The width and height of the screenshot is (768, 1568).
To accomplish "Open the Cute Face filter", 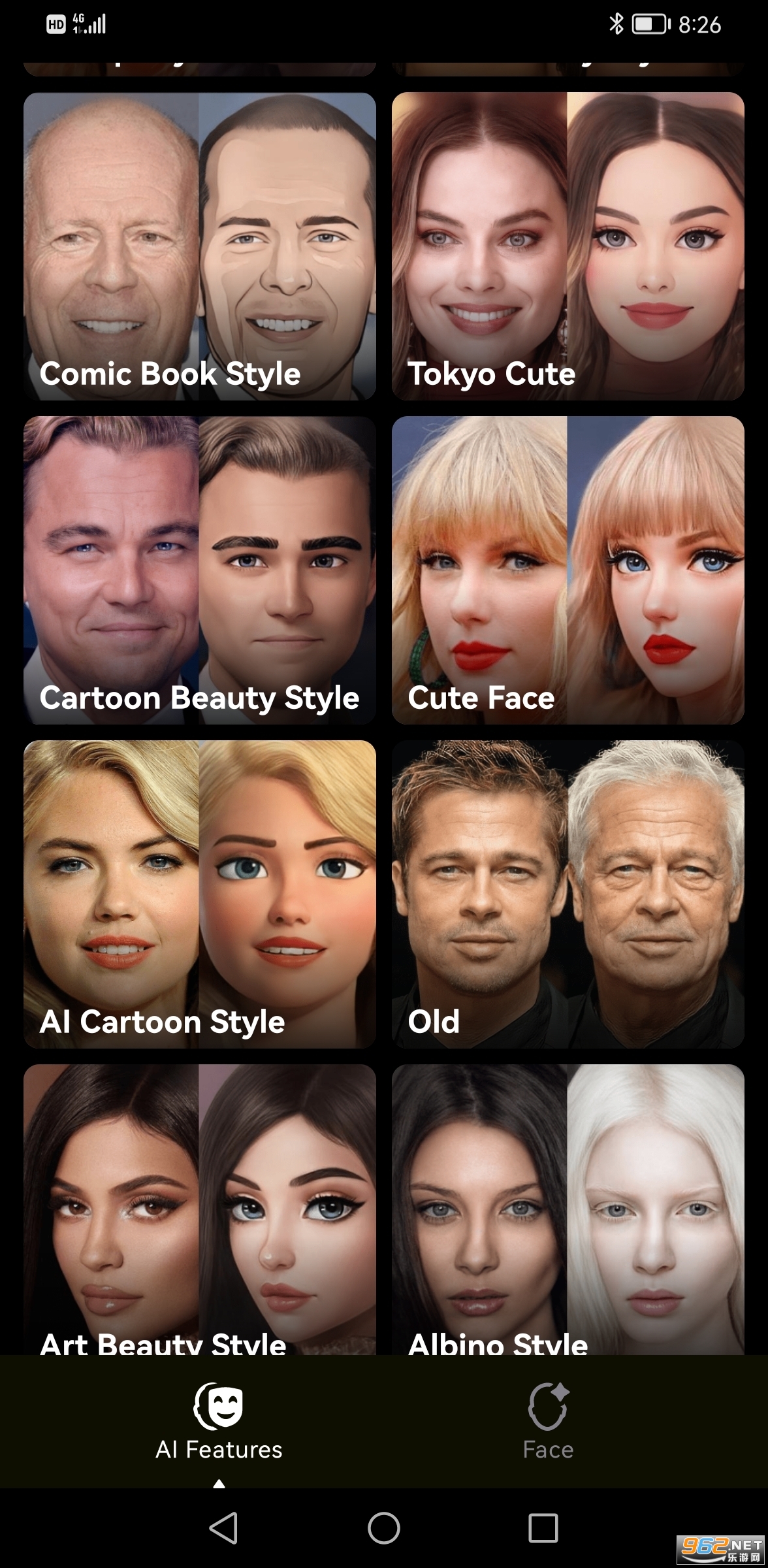I will tap(568, 570).
